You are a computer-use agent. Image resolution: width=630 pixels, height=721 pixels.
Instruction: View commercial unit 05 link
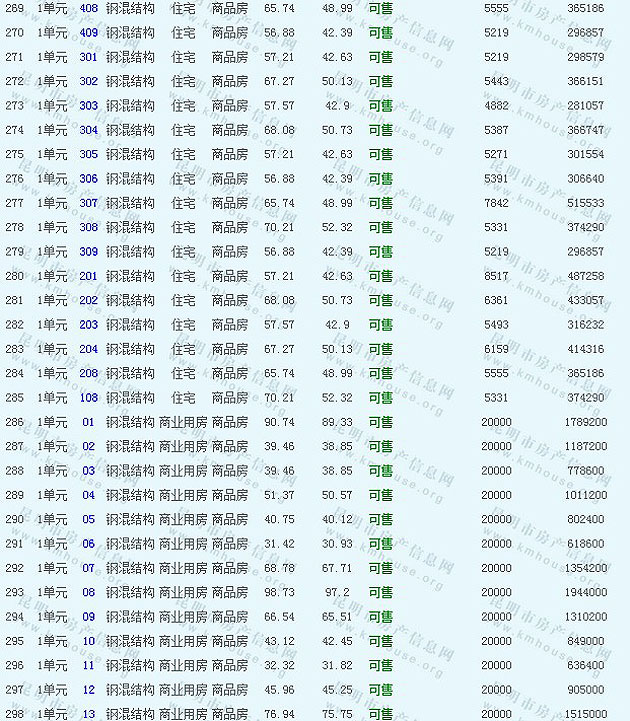click(88, 519)
